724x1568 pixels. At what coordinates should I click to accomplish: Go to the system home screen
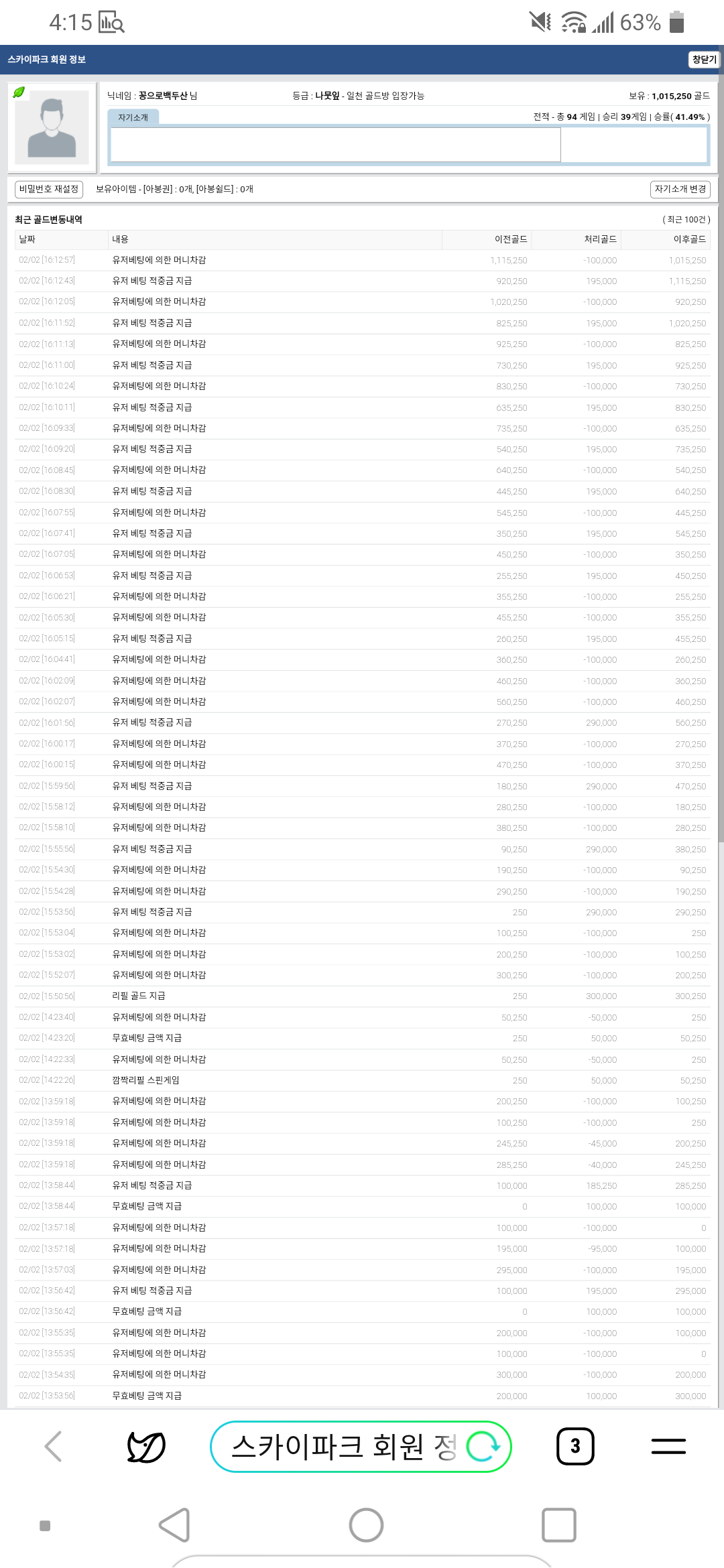(366, 1525)
